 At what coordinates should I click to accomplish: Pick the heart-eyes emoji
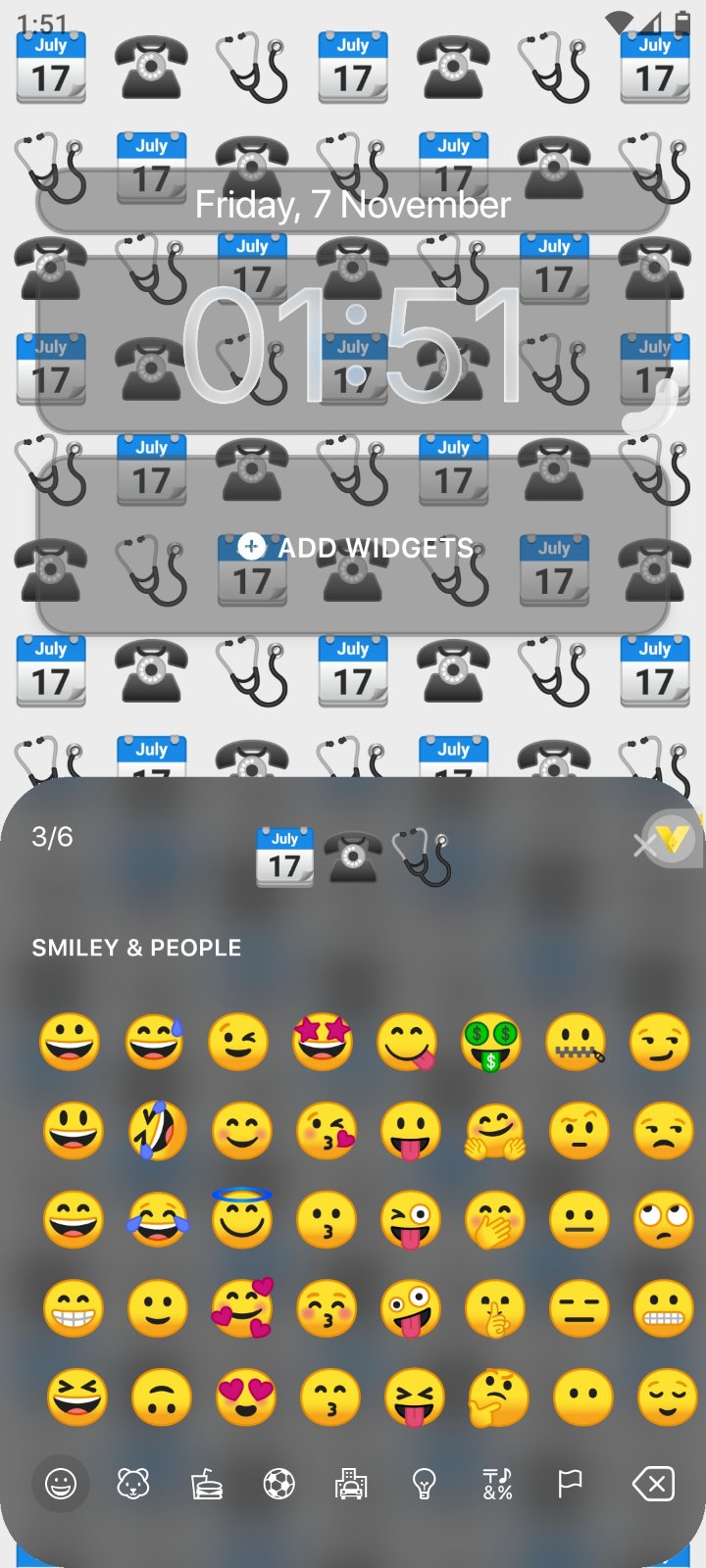point(245,1397)
